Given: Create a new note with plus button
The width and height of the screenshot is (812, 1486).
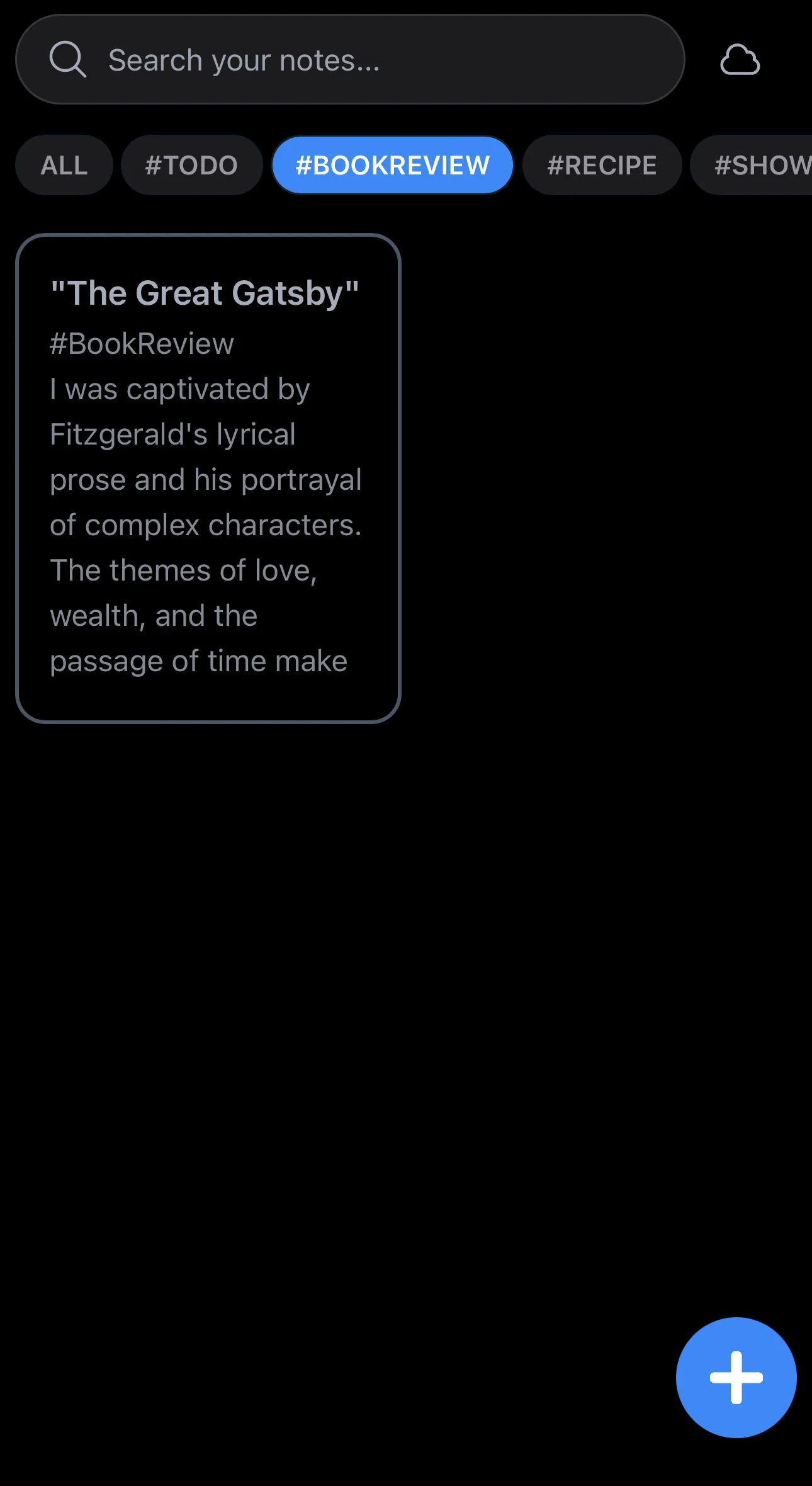Looking at the screenshot, I should [736, 1377].
